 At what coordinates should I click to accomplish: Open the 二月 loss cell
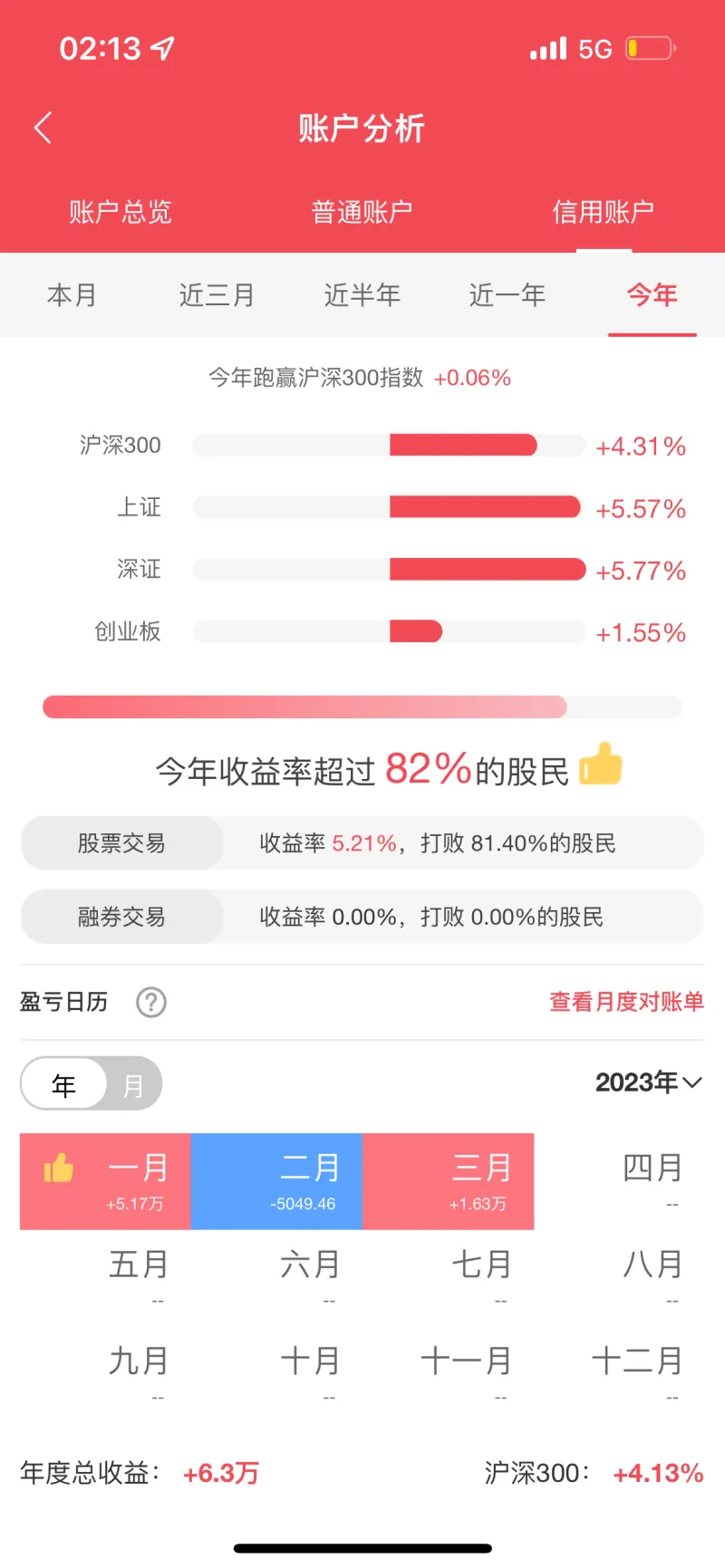tap(276, 1181)
